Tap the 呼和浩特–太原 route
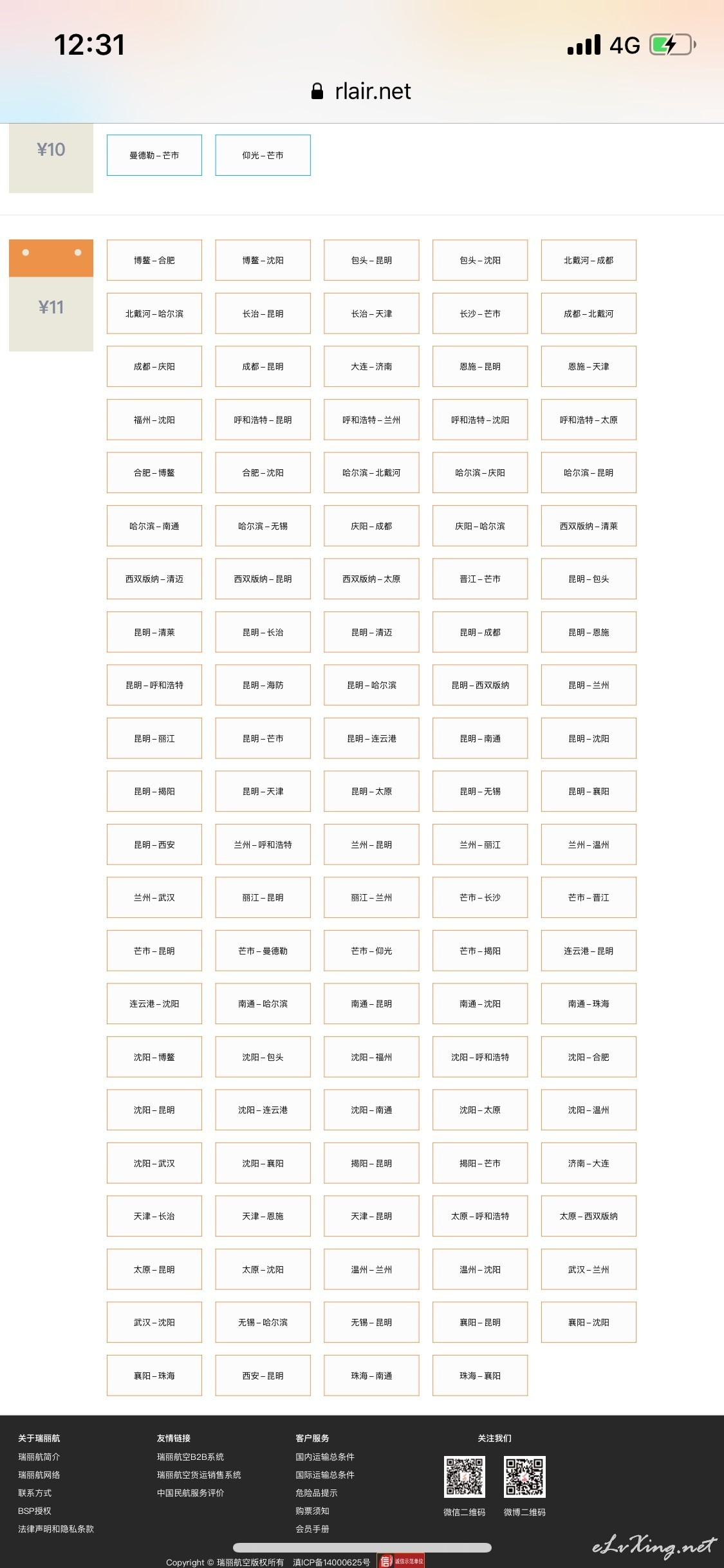 [x=589, y=420]
